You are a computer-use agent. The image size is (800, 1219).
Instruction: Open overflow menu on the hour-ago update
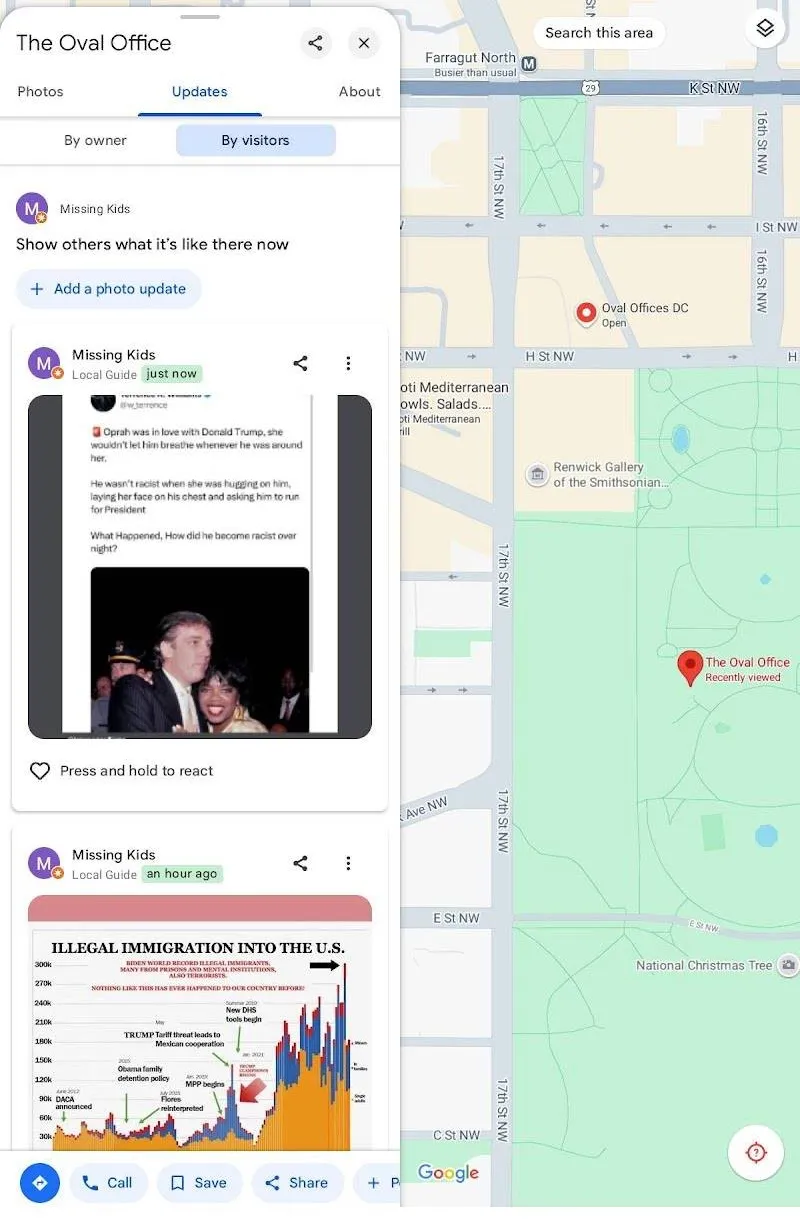[x=348, y=863]
